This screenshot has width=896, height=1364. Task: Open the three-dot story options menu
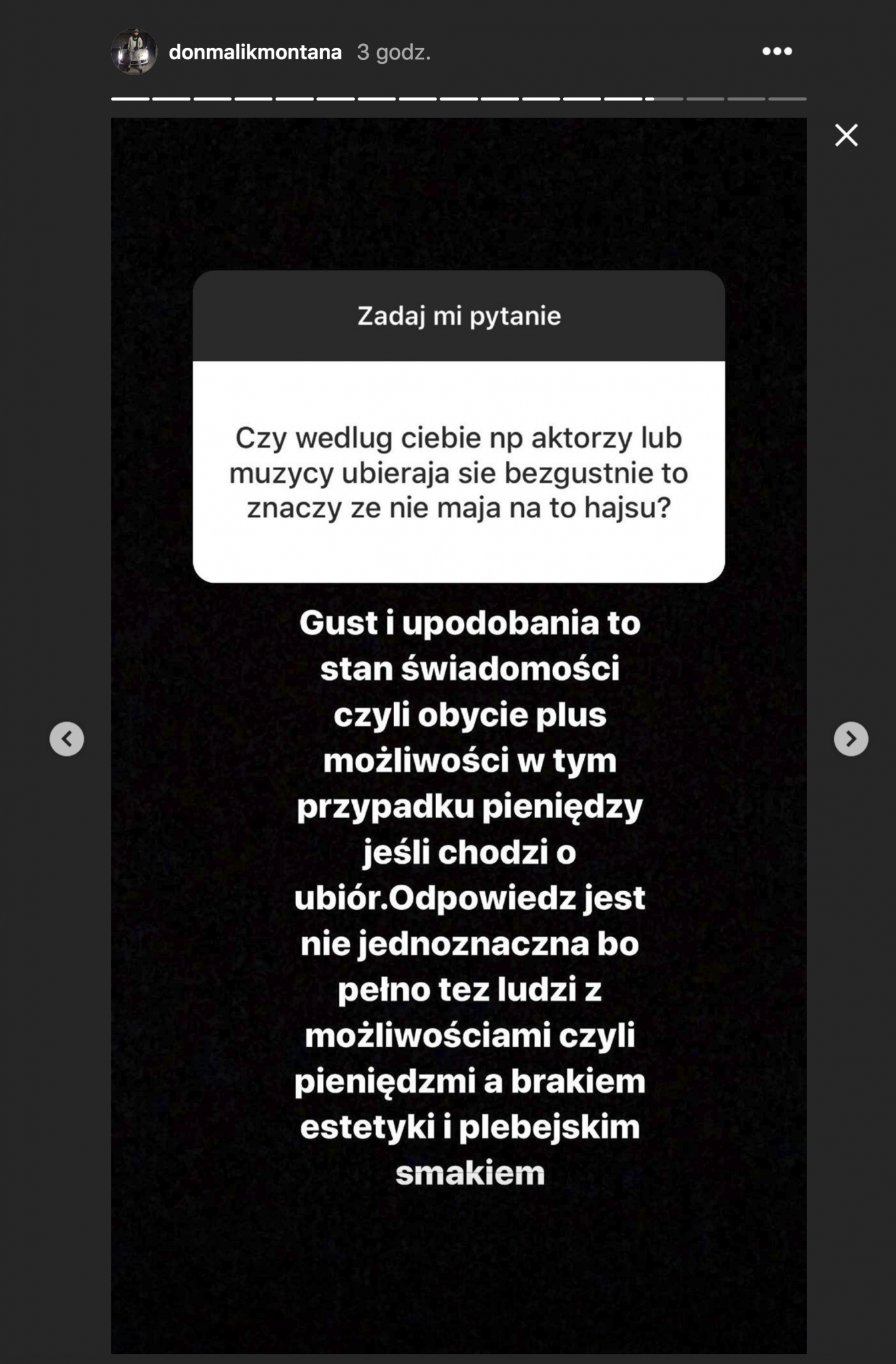(x=777, y=51)
